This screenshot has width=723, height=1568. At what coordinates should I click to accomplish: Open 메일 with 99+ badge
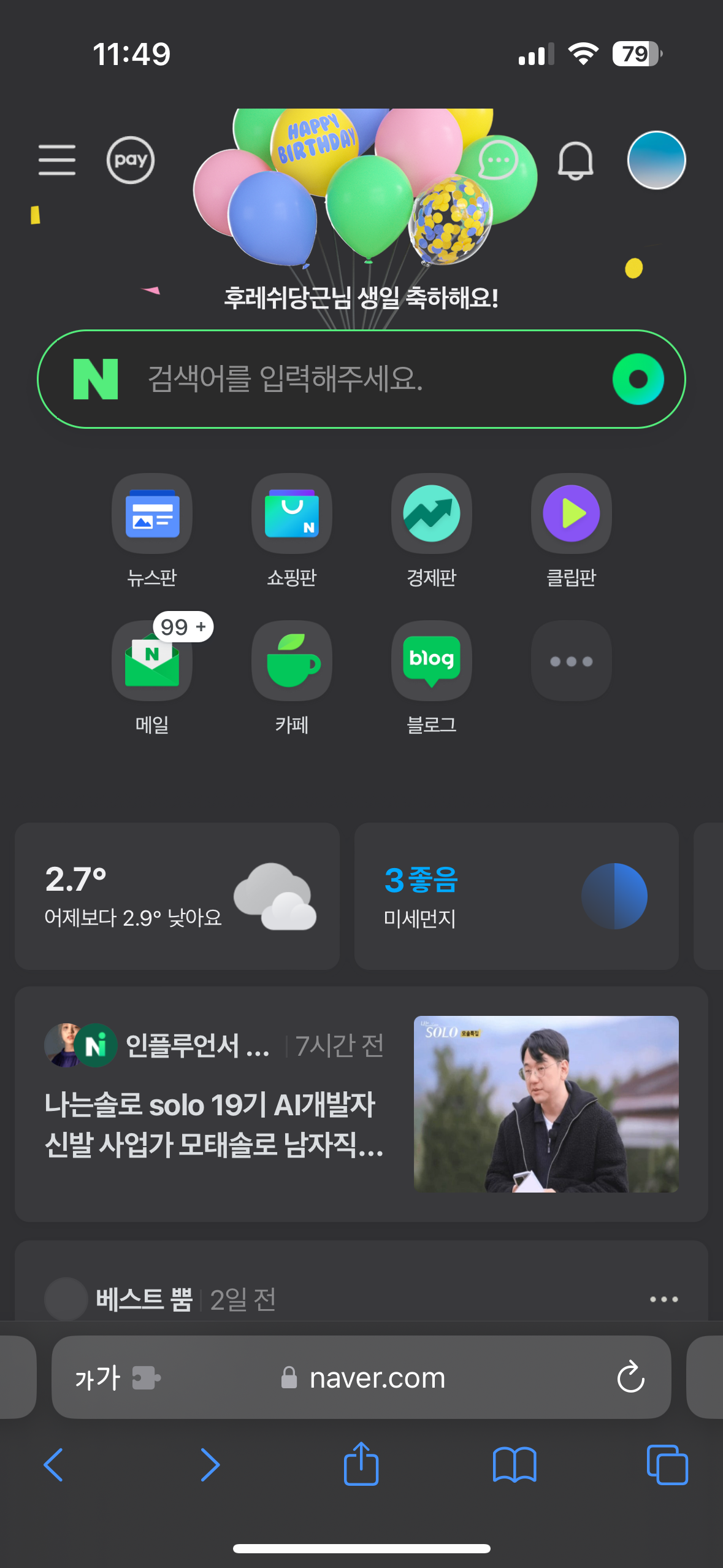coord(152,675)
